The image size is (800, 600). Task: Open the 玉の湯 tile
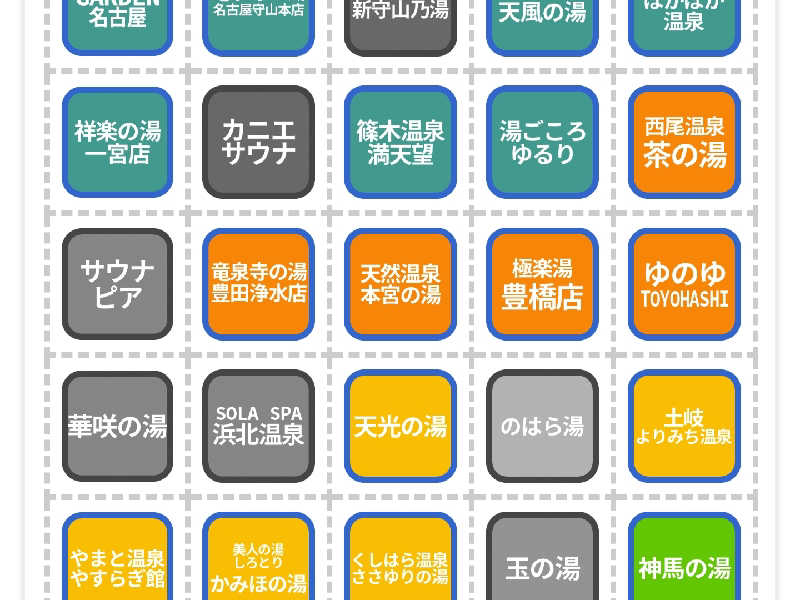[543, 562]
